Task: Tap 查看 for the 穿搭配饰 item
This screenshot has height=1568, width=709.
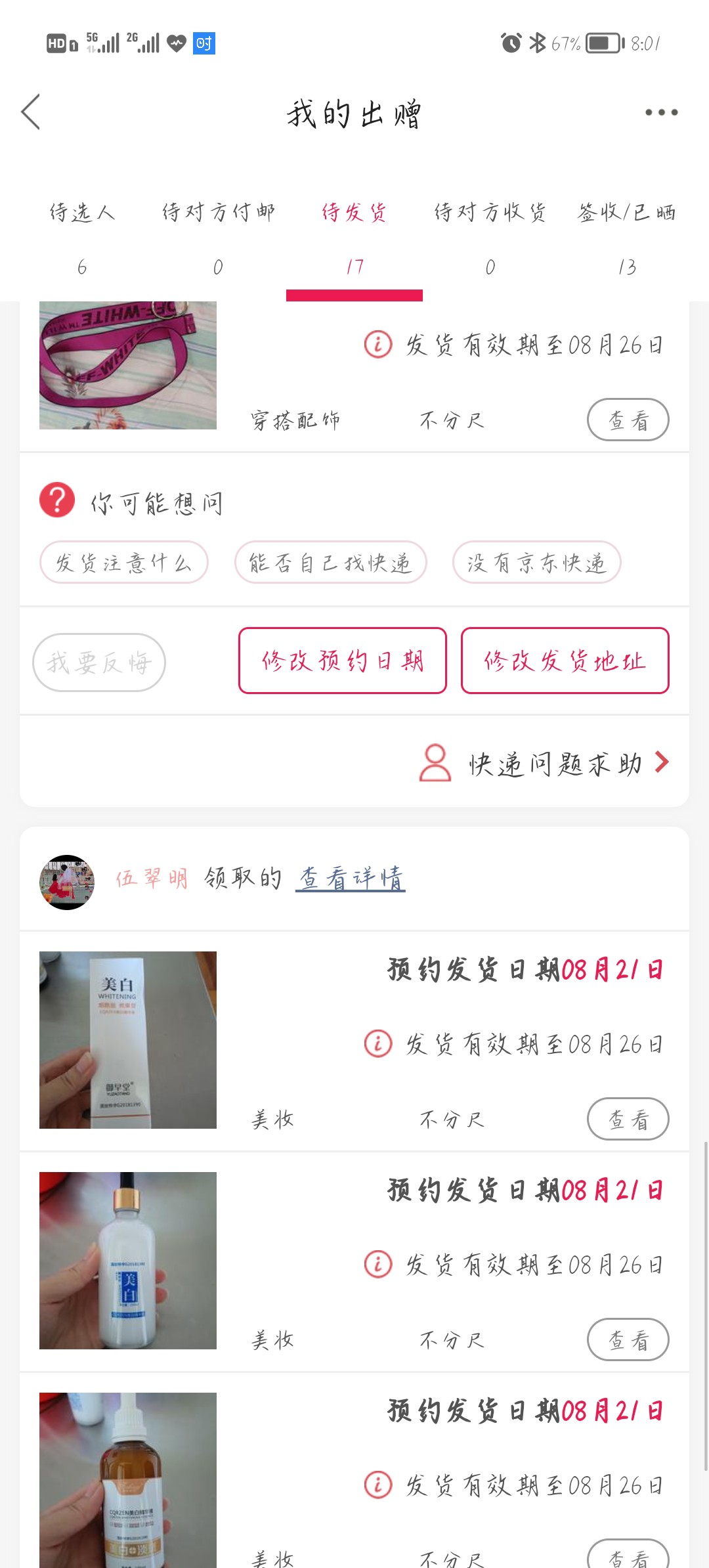Action: coord(628,420)
